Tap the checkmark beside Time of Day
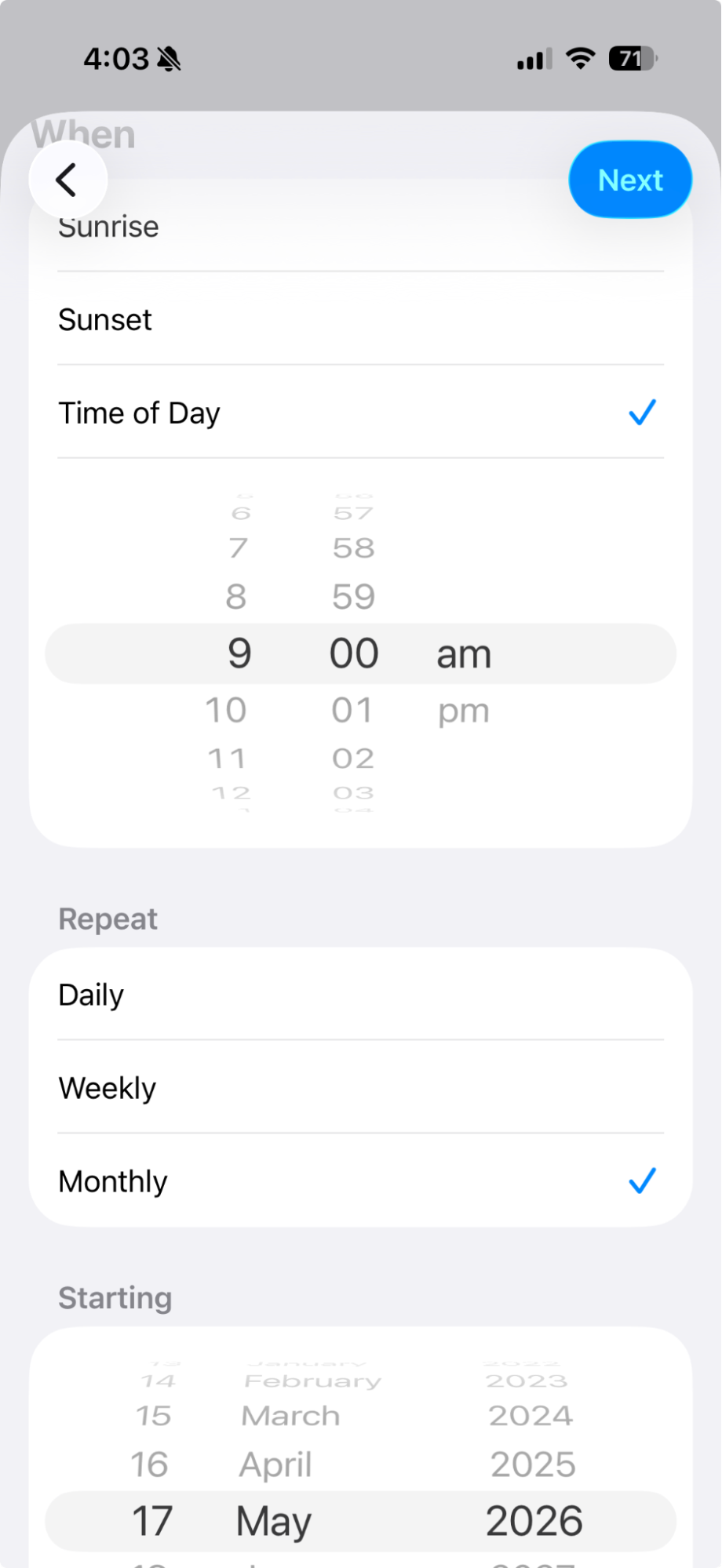This screenshot has width=722, height=1568. coord(642,413)
